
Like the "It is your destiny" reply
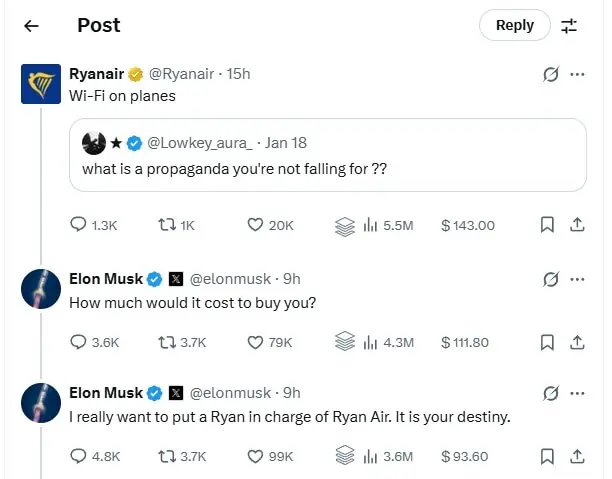(256, 456)
